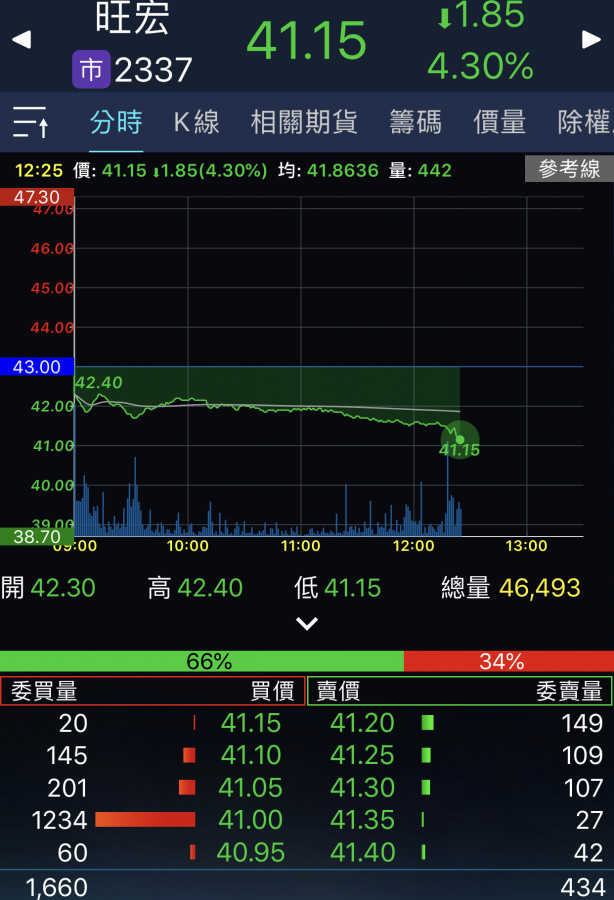The height and width of the screenshot is (900, 614).
Task: Tap the 參考線 button
Action: [x=569, y=169]
